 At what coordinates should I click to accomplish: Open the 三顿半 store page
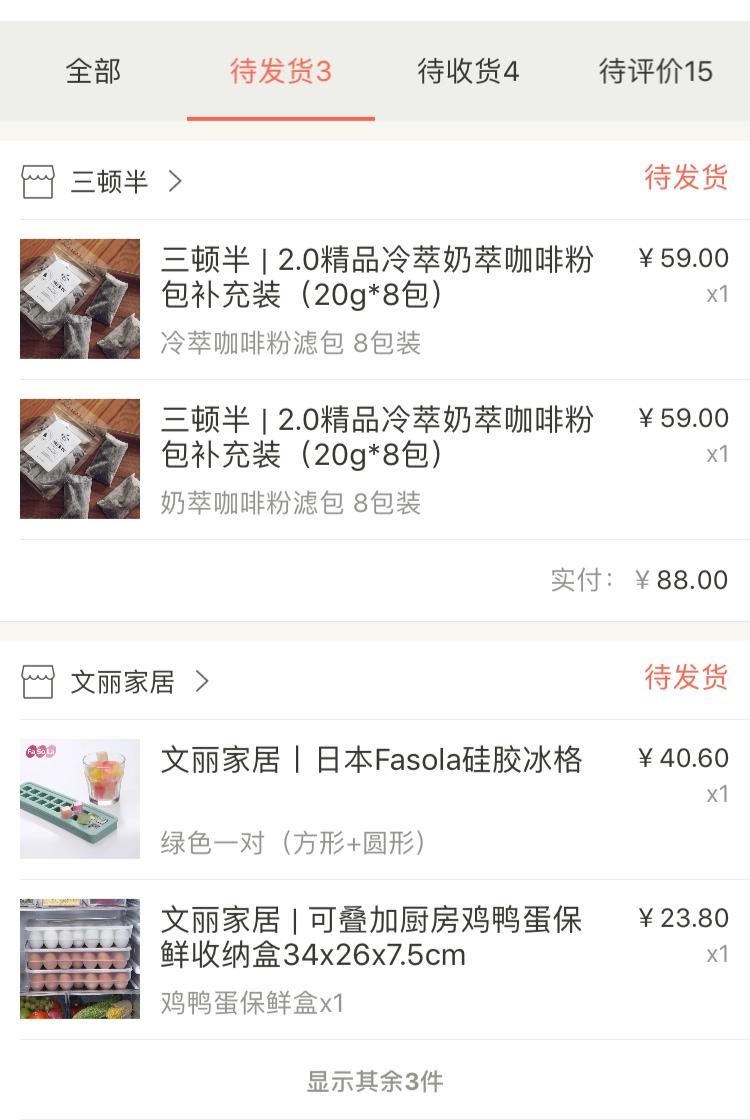(110, 181)
